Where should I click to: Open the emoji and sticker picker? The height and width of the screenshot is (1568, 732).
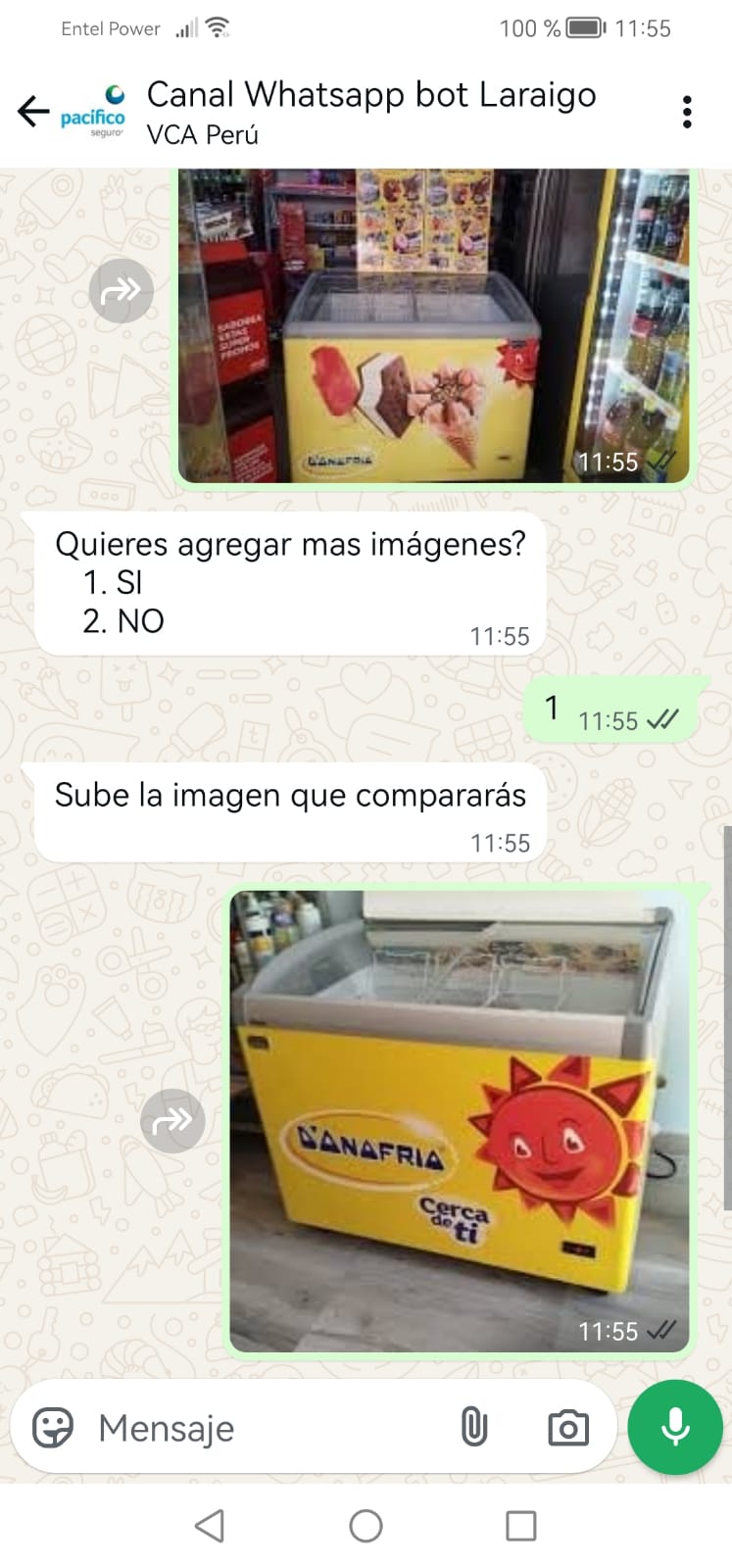(x=53, y=1428)
